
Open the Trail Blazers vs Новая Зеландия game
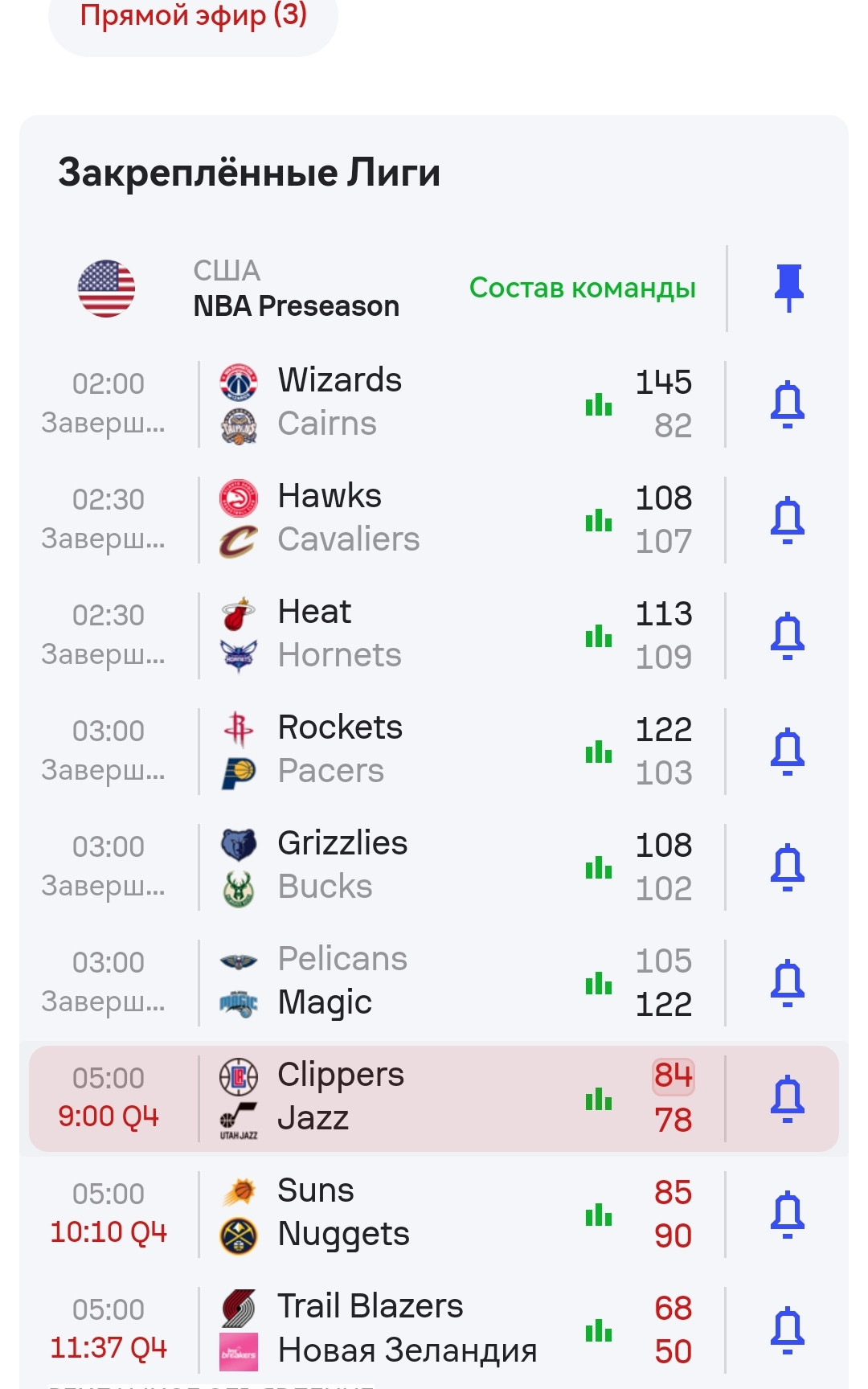coord(376,1330)
